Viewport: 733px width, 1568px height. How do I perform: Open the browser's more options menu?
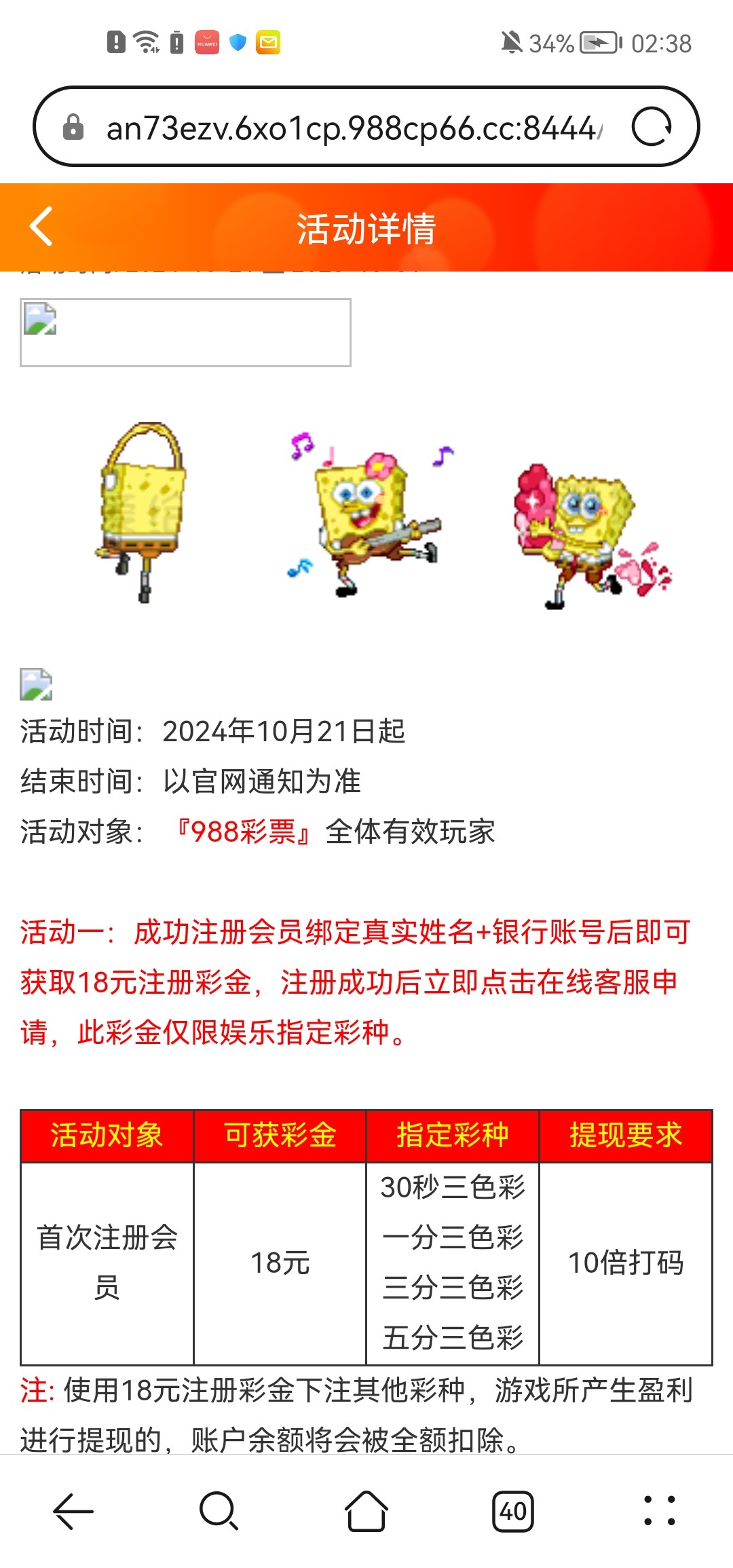tap(659, 1511)
